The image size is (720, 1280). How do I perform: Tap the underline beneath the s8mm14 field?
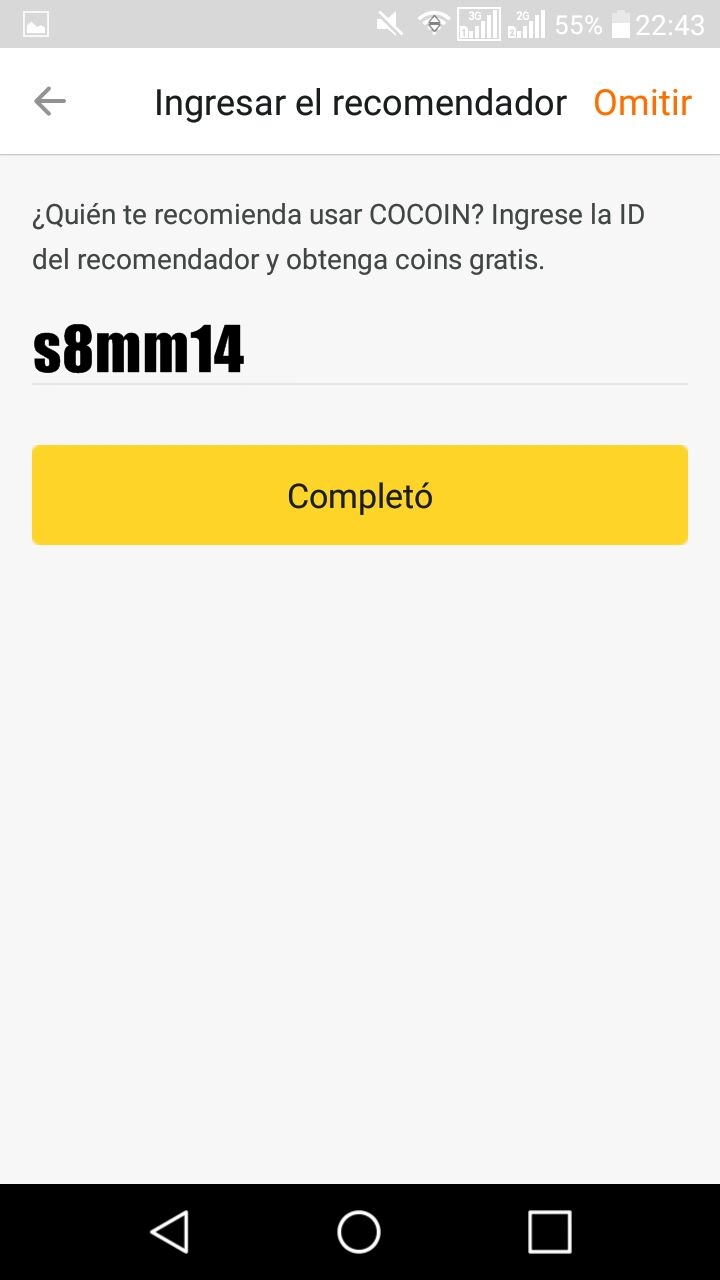click(x=360, y=380)
